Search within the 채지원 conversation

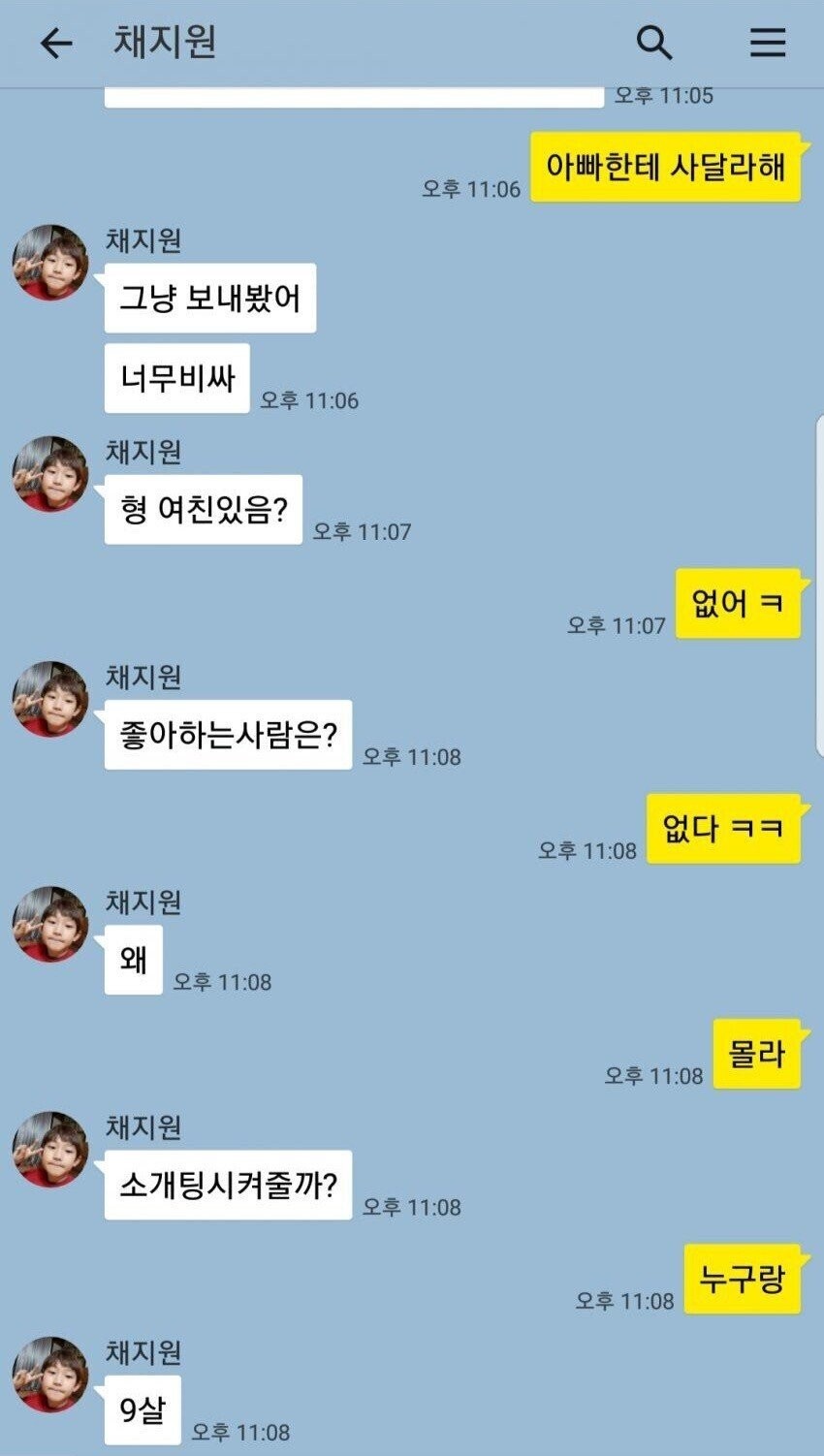tap(654, 44)
